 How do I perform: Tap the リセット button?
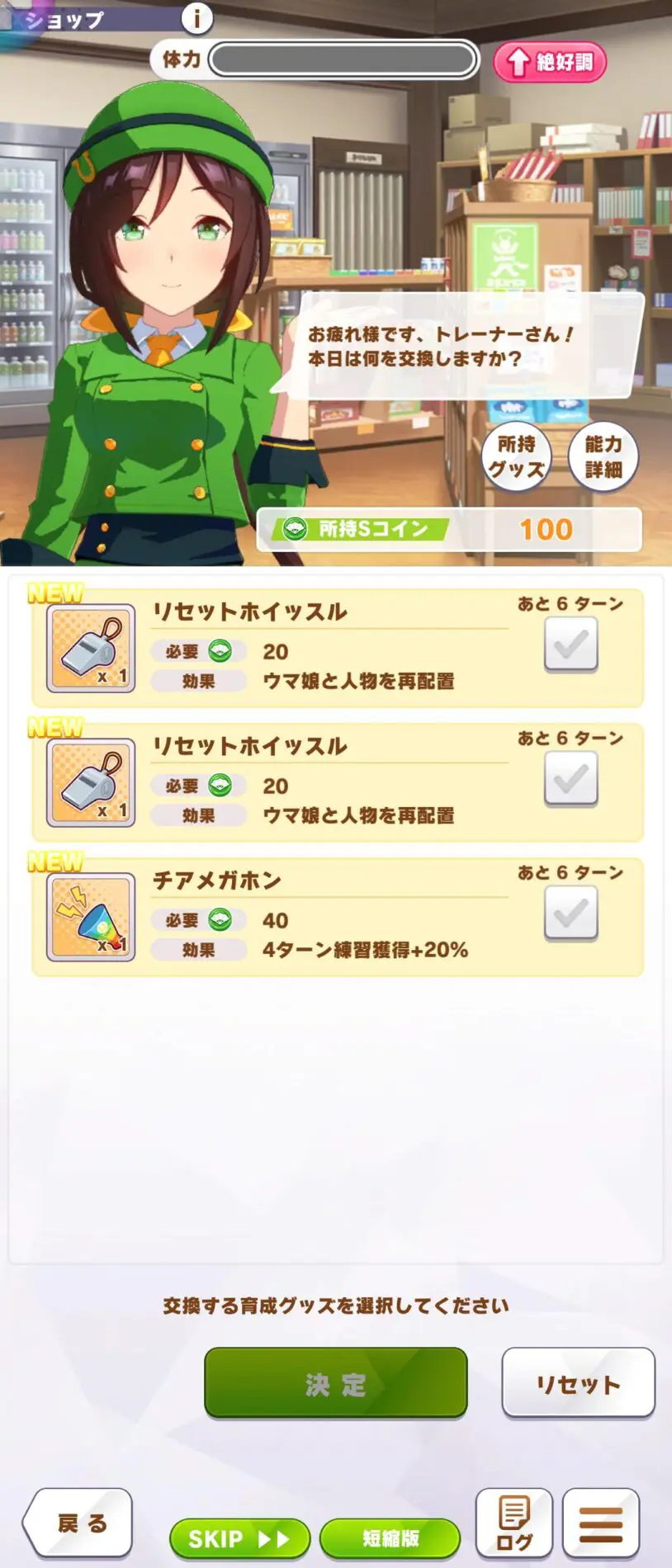578,1384
